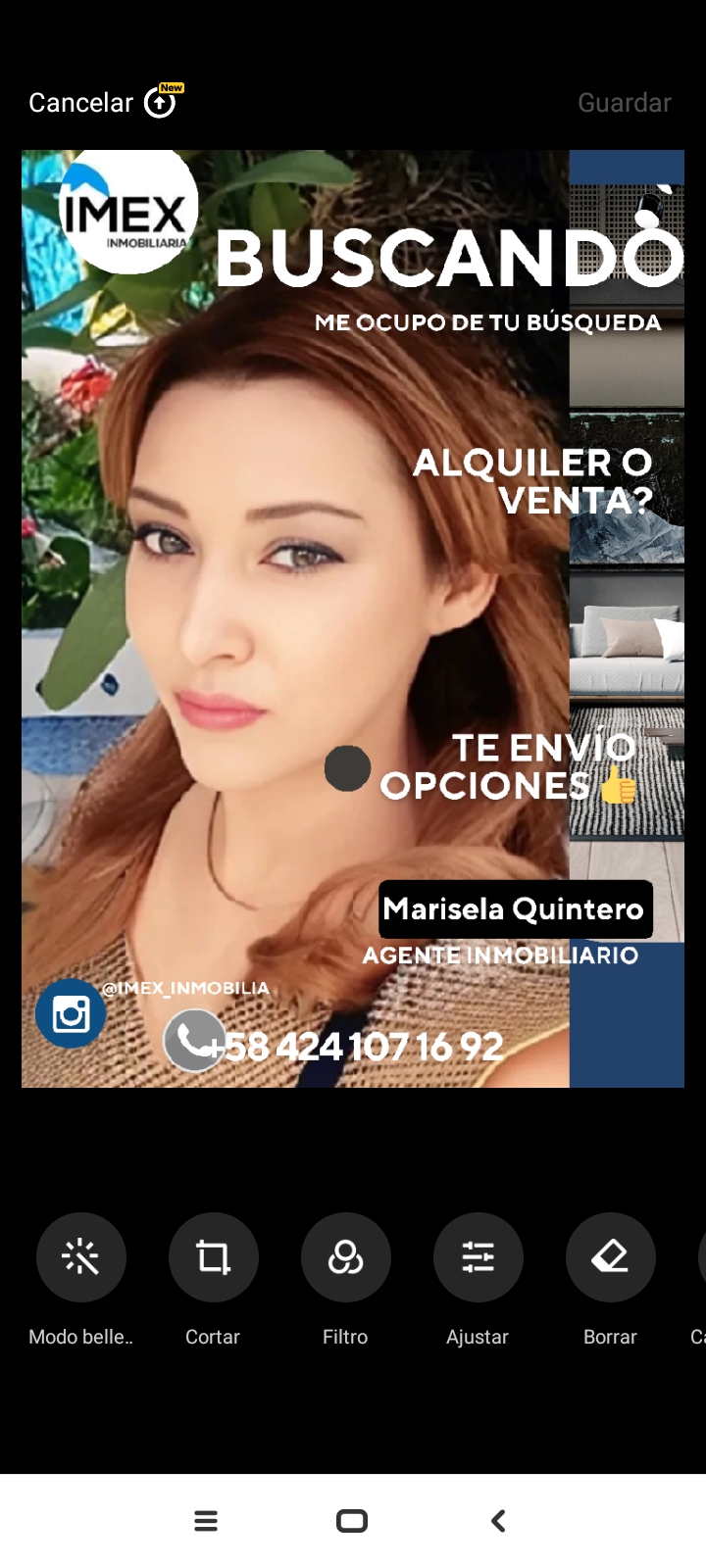This screenshot has width=706, height=1568.
Task: Select the Borrar eraser tool
Action: [x=610, y=1257]
